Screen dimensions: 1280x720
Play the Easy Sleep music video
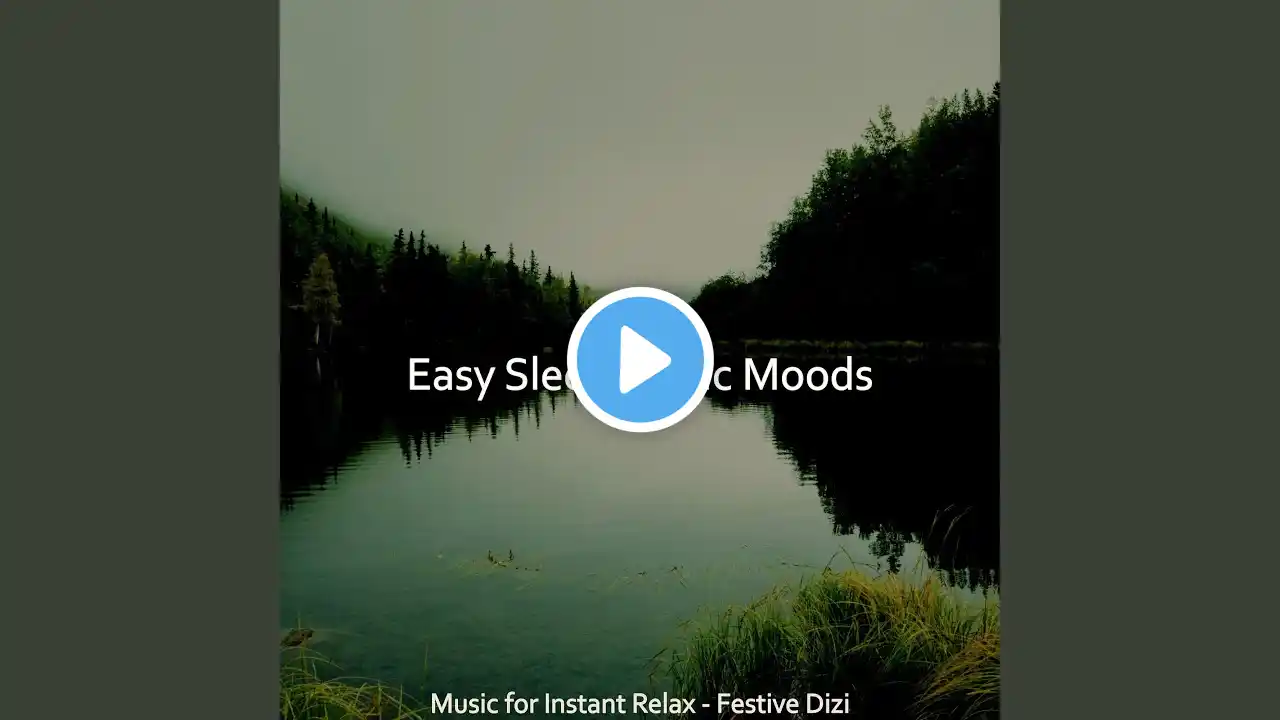point(640,360)
